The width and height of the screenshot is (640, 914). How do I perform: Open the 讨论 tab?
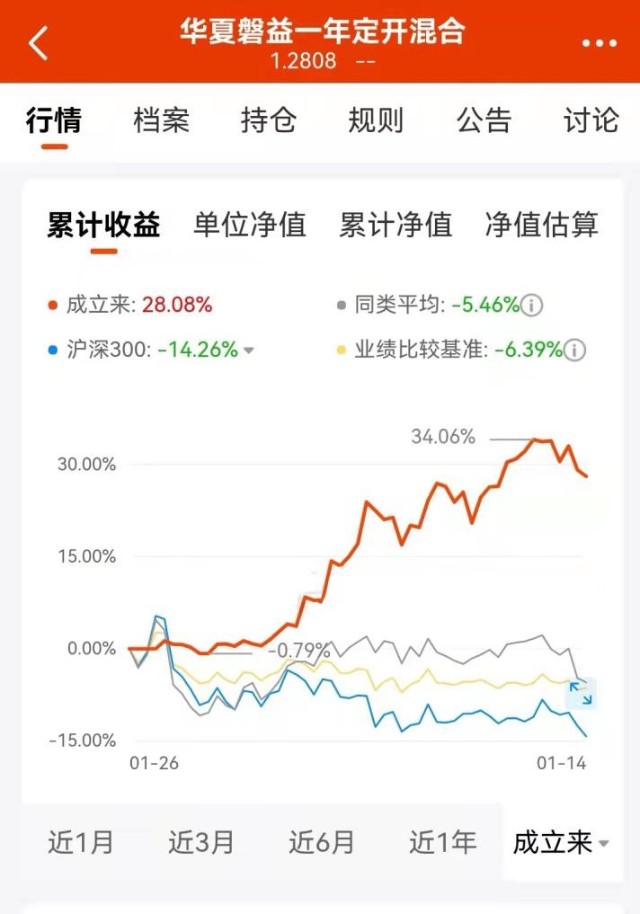[591, 121]
